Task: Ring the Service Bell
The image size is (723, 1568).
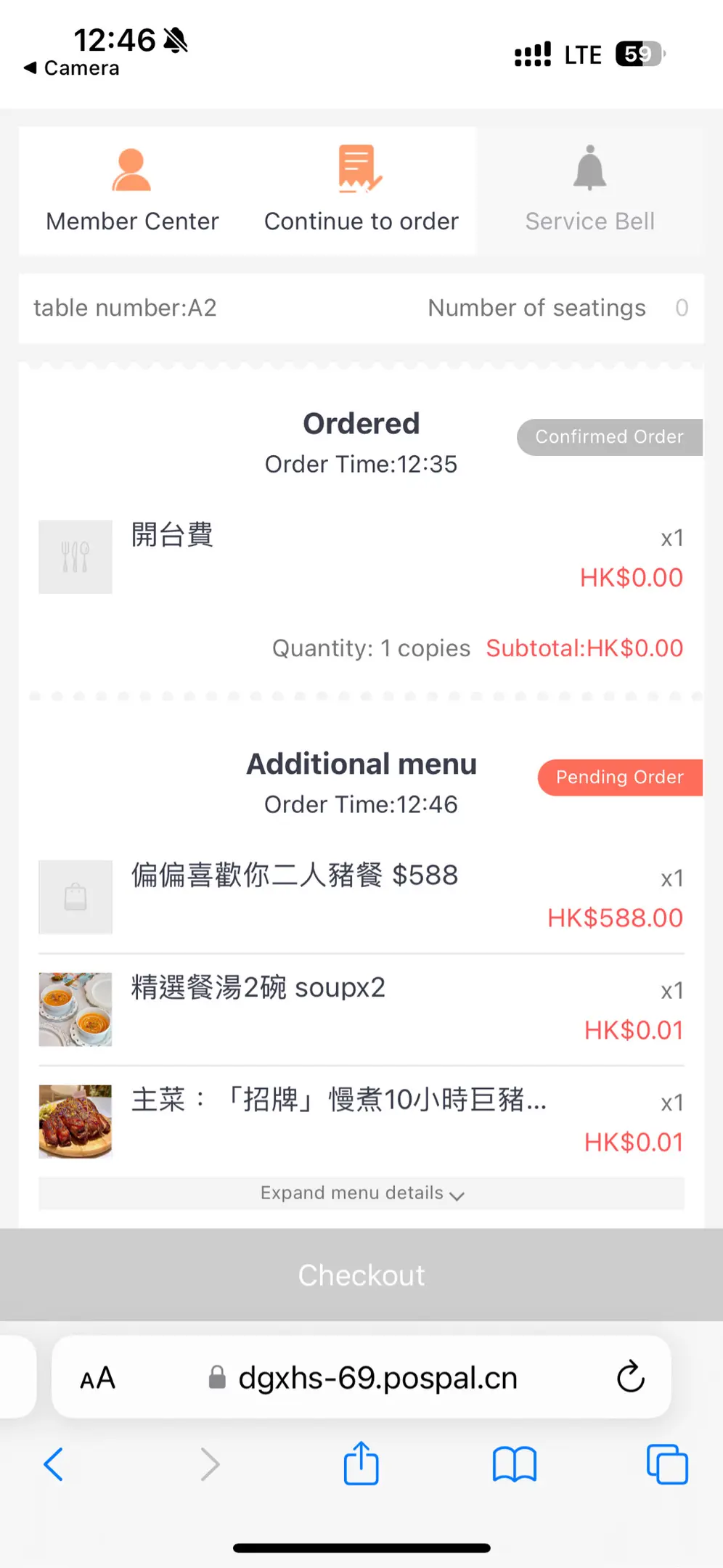Action: [589, 190]
